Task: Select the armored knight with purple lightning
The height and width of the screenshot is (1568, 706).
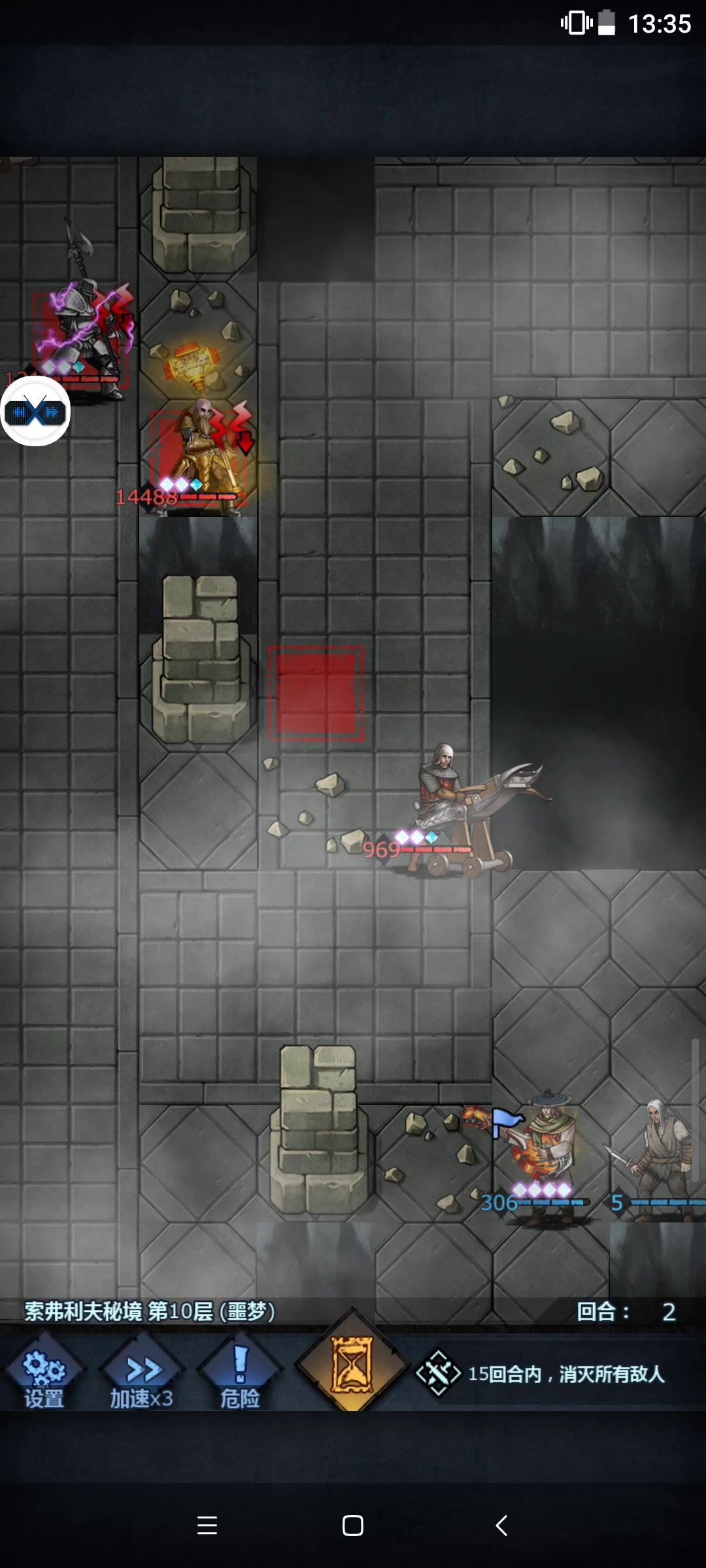Action: click(x=82, y=327)
